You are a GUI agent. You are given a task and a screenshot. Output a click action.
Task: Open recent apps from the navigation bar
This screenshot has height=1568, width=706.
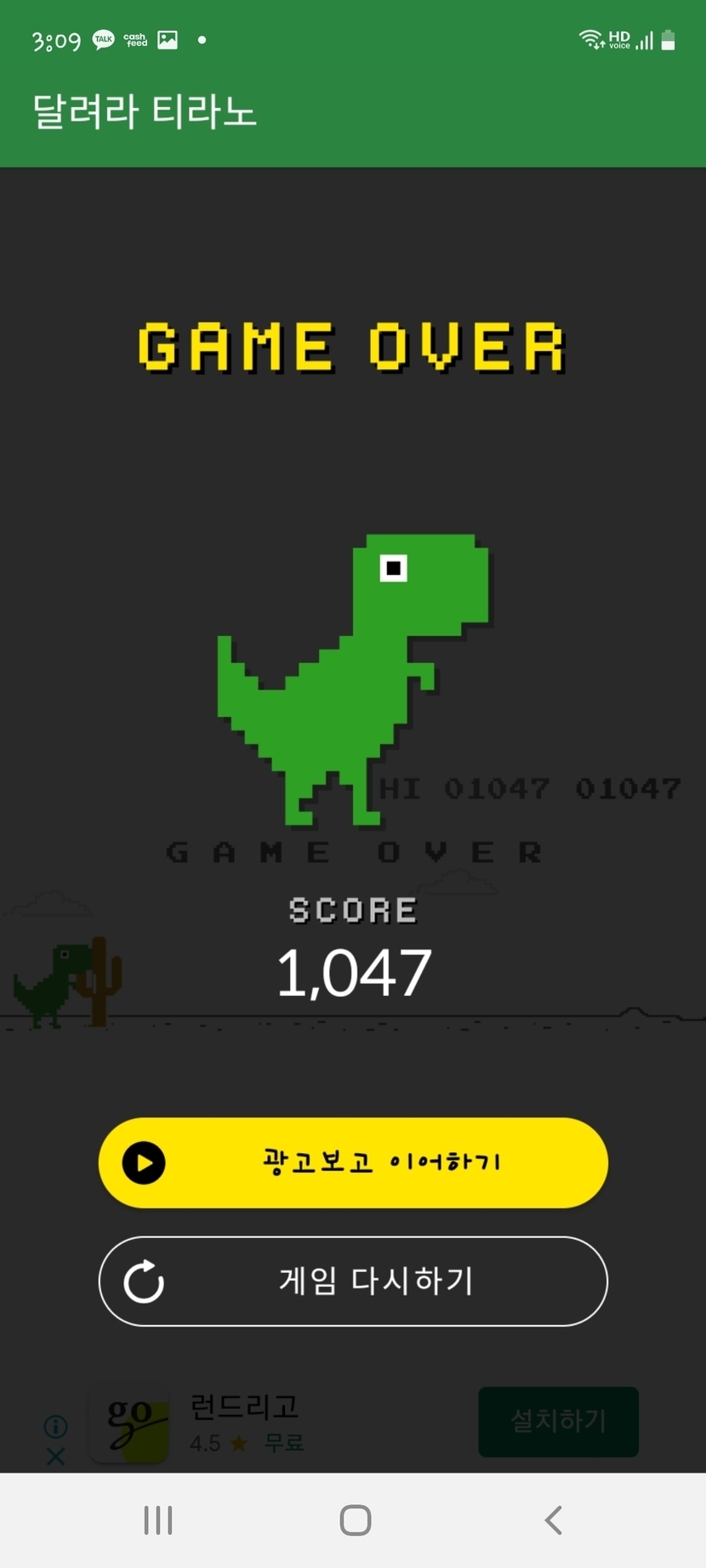(158, 1520)
